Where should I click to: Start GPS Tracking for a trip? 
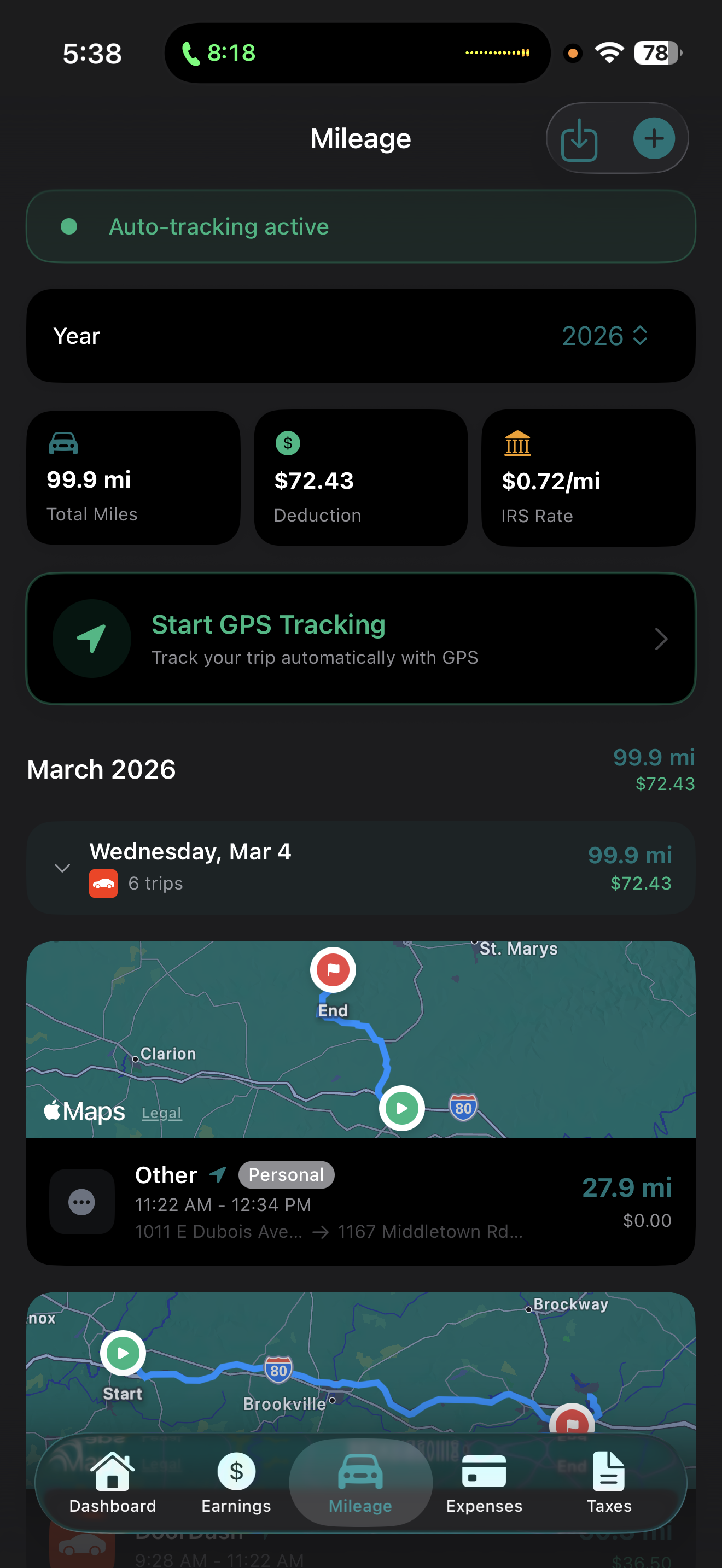pos(360,638)
